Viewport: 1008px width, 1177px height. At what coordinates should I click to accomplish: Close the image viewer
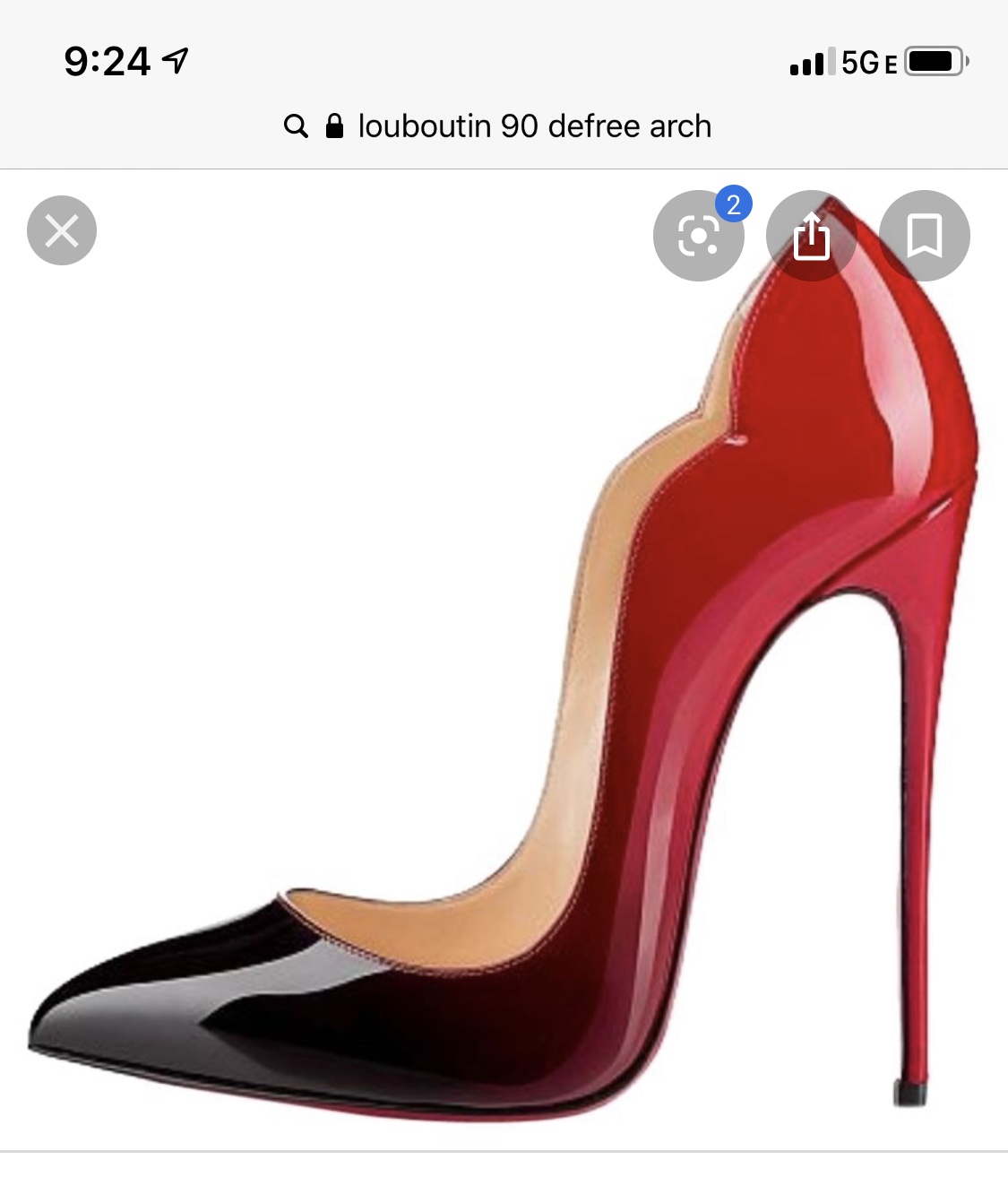pyautogui.click(x=62, y=231)
